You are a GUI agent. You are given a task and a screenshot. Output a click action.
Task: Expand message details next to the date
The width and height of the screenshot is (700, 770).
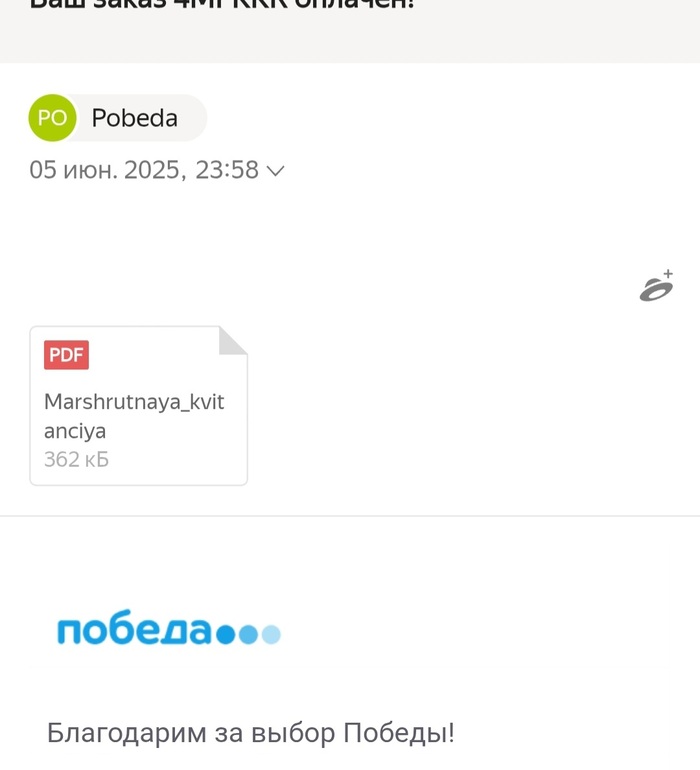[x=276, y=171]
